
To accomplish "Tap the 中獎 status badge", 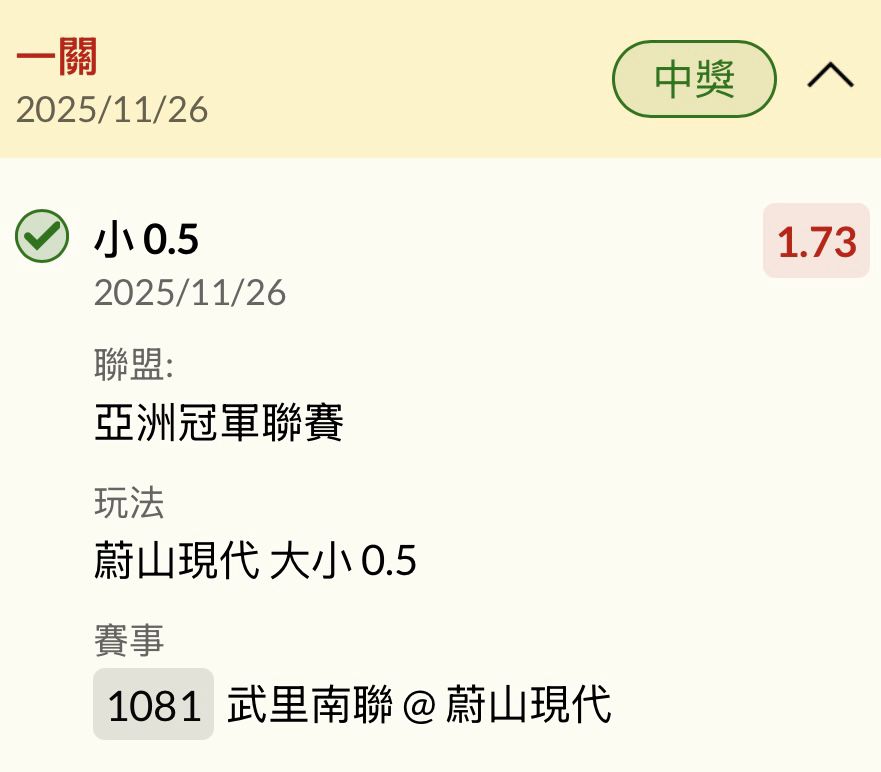I will pyautogui.click(x=694, y=79).
